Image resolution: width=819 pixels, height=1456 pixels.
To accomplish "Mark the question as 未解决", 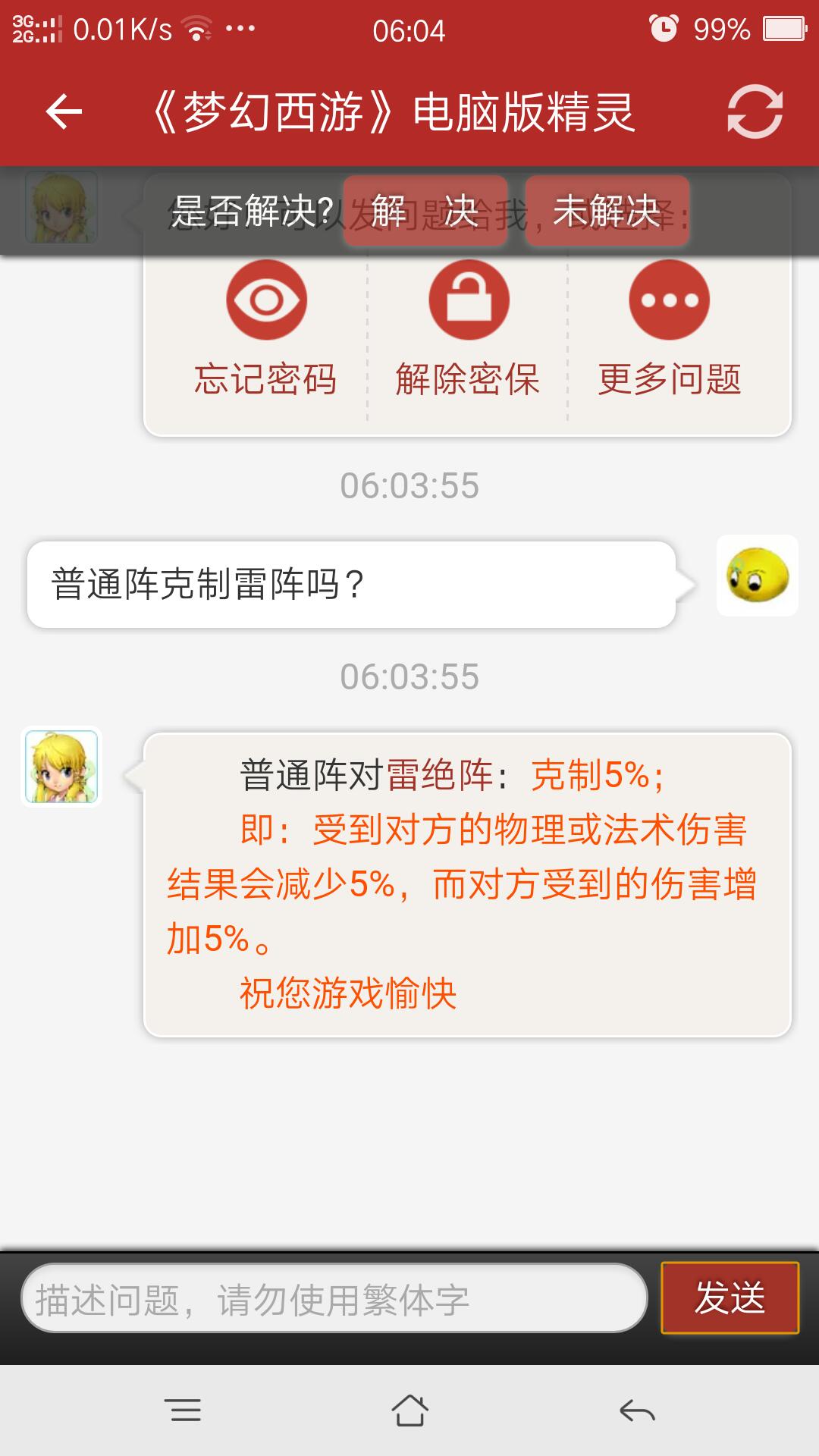I will (x=607, y=211).
